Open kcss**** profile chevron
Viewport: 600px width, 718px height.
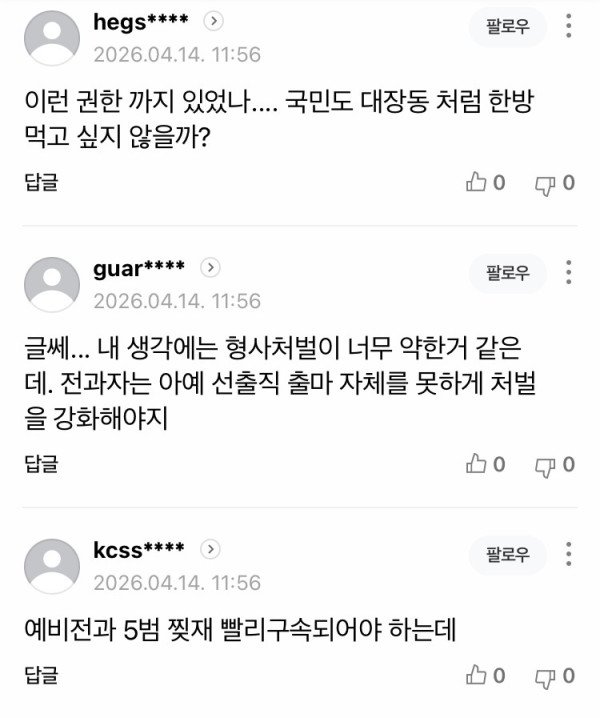[x=211, y=550]
